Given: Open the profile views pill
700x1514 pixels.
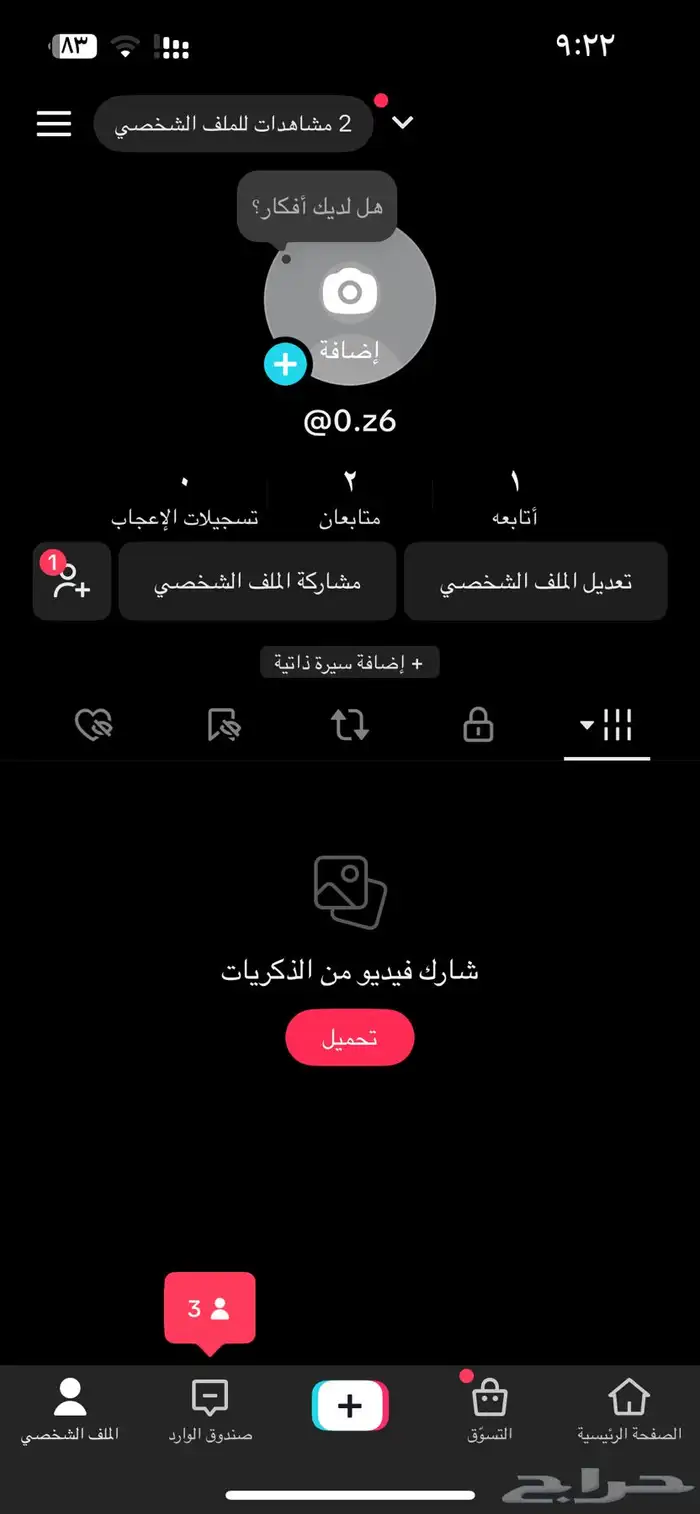Looking at the screenshot, I should pyautogui.click(x=233, y=124).
